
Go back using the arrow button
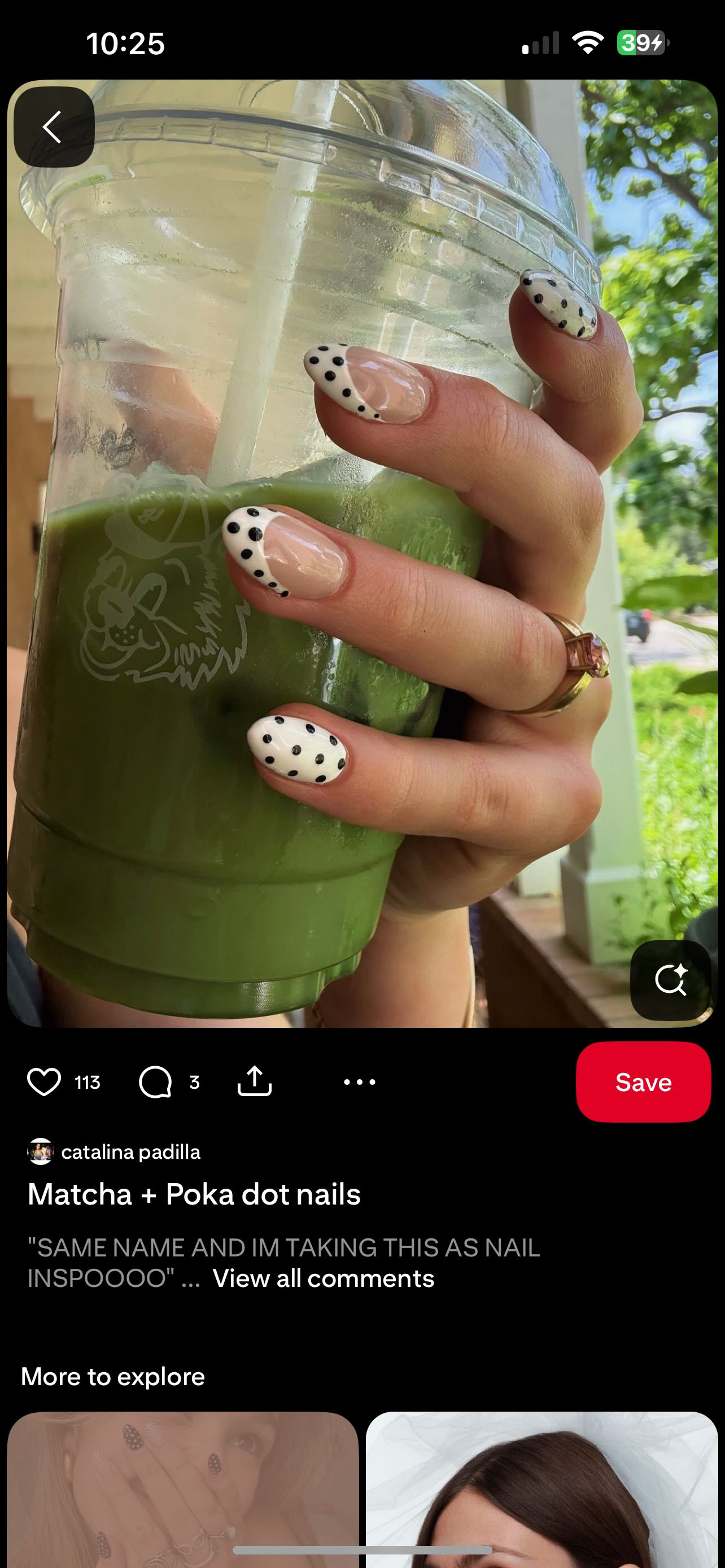pos(54,126)
